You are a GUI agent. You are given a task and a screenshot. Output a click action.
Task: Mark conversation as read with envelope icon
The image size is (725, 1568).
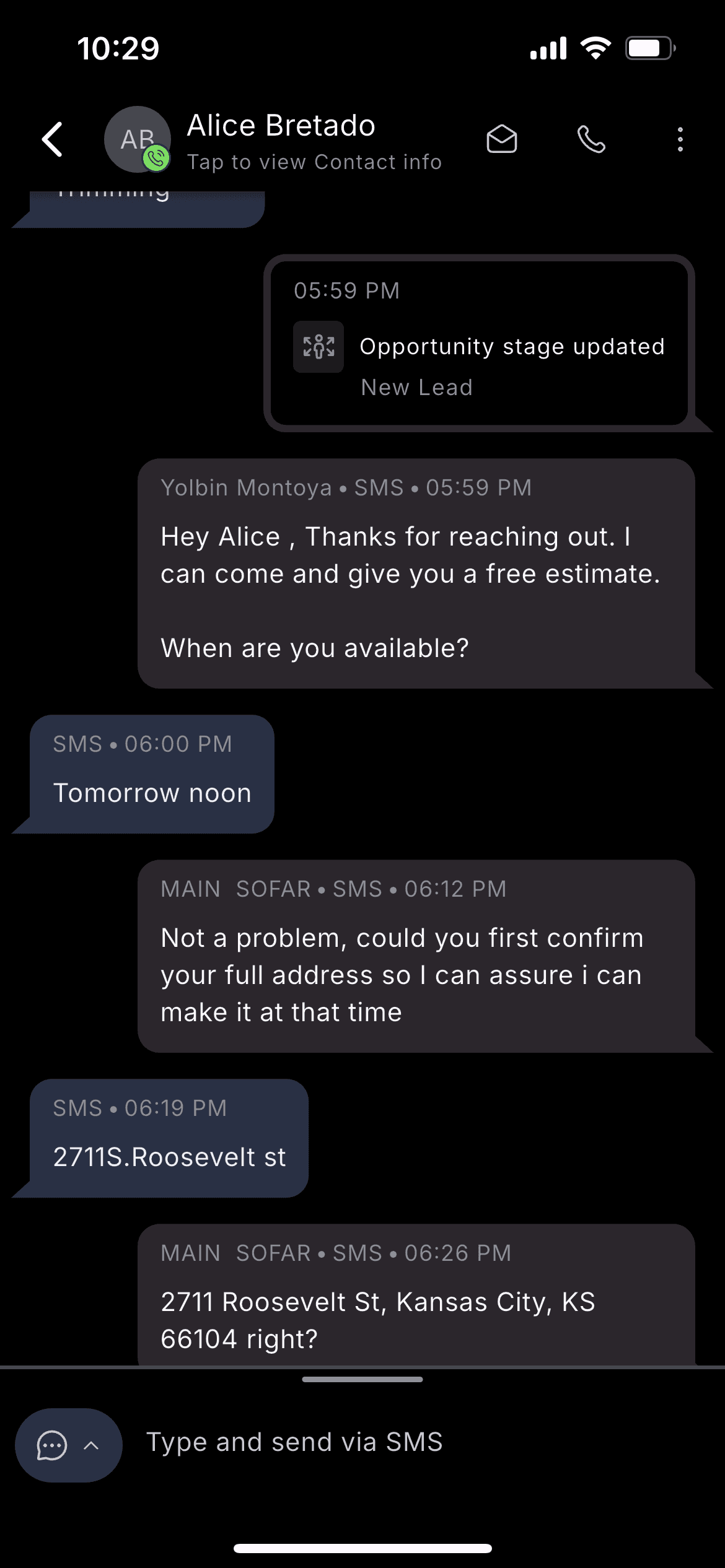click(x=501, y=139)
